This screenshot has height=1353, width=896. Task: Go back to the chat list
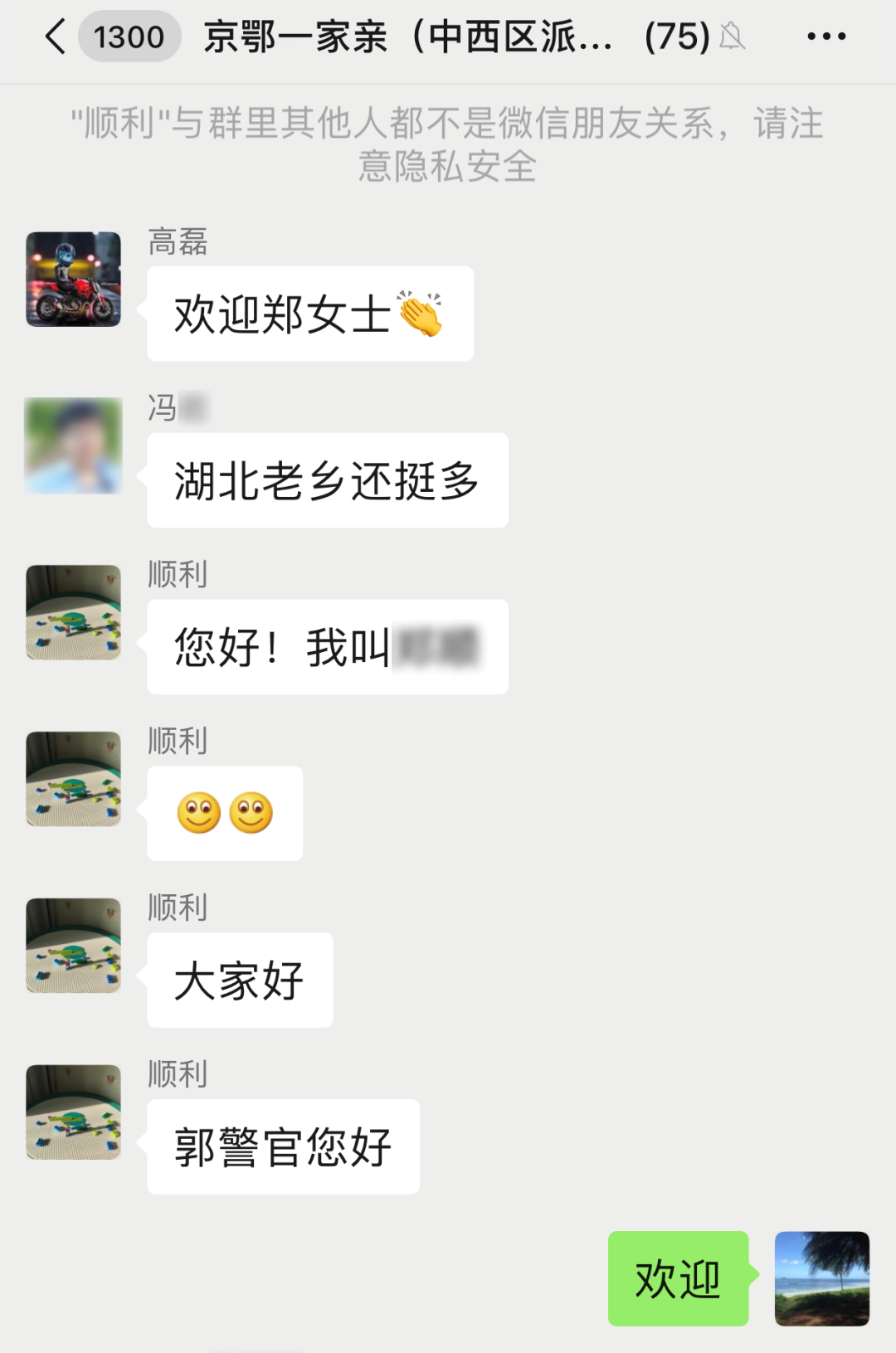coord(56,37)
